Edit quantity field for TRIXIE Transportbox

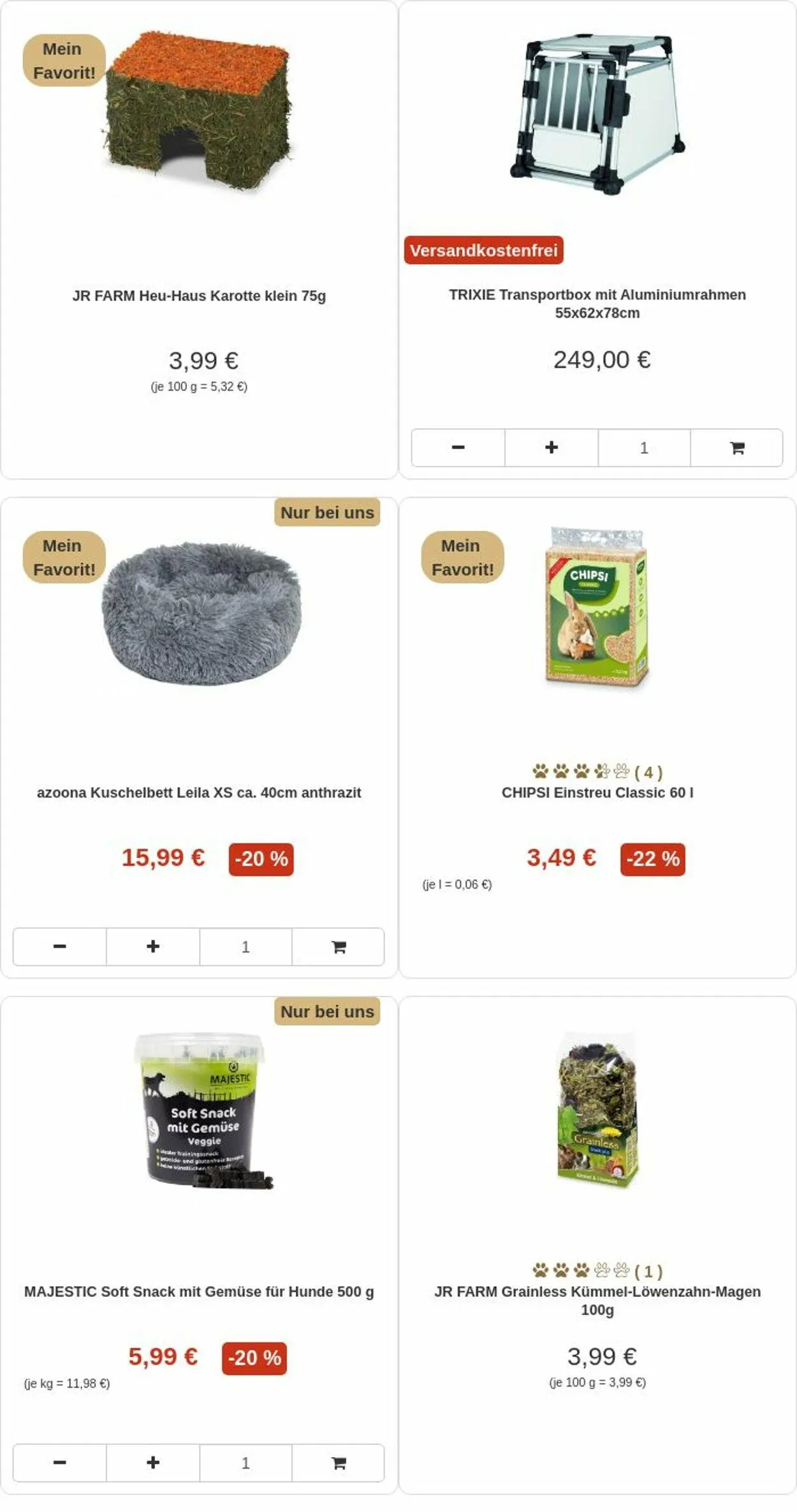(x=644, y=448)
